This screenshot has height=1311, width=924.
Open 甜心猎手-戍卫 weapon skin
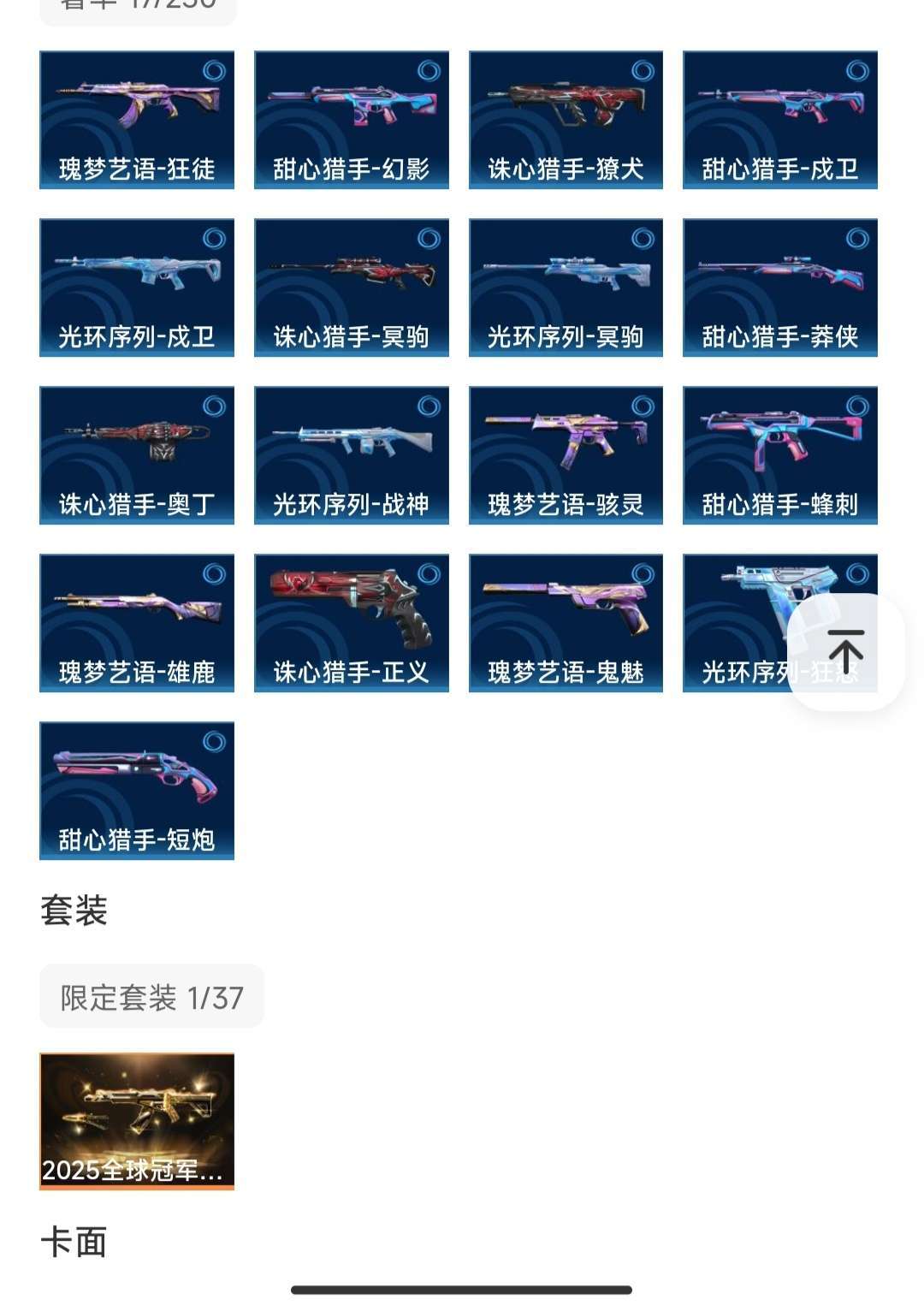coord(779,120)
